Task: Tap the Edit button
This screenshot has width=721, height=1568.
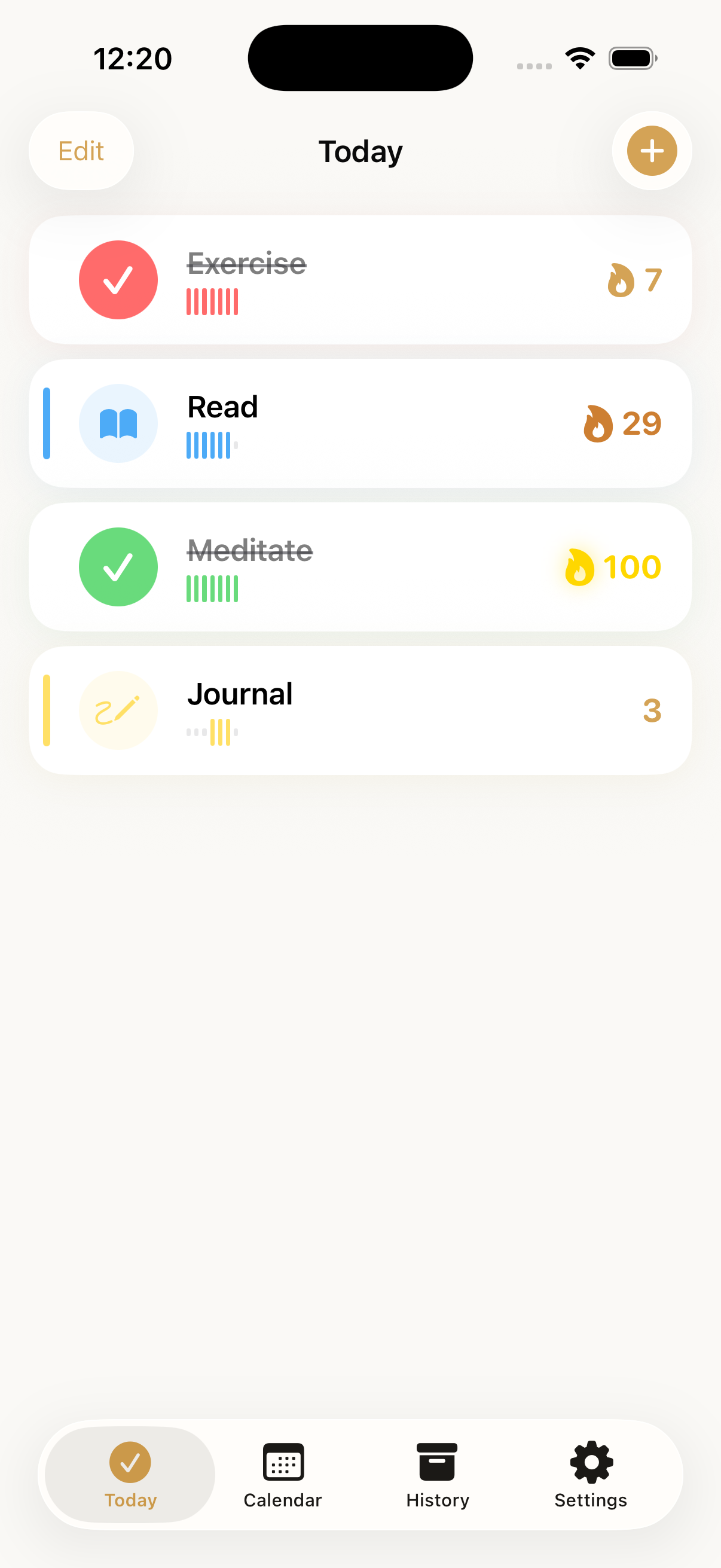Action: (81, 151)
